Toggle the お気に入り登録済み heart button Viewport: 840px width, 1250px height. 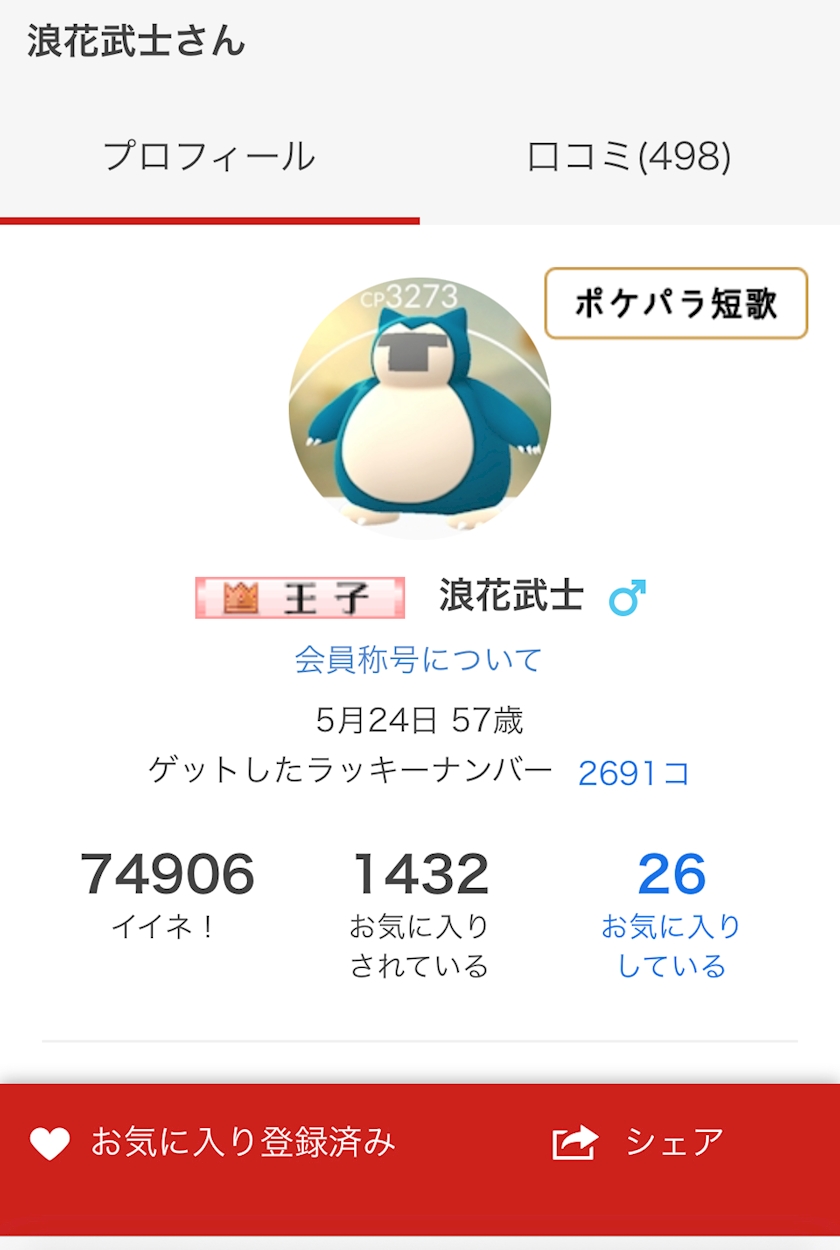pyautogui.click(x=212, y=1142)
